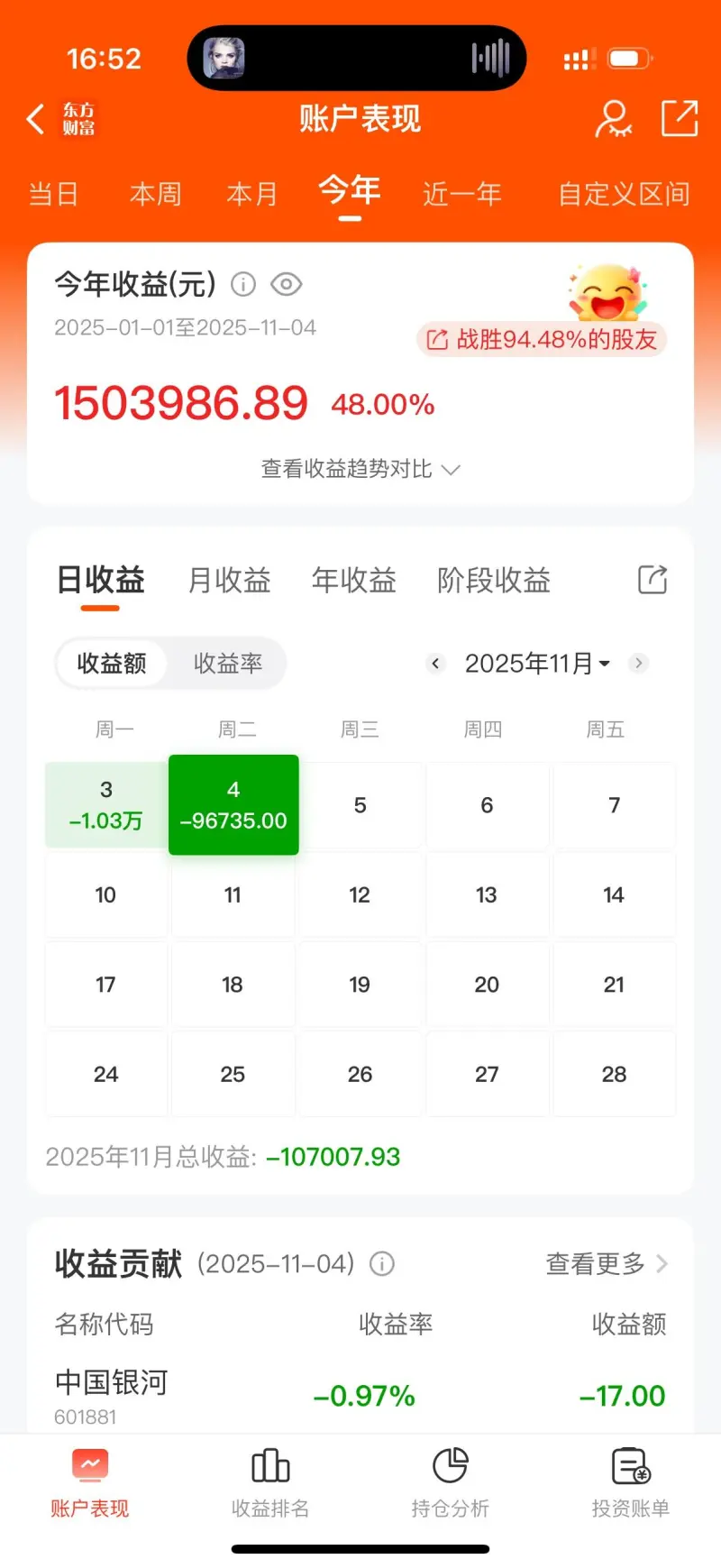Open the customer service avatar icon

(613, 119)
